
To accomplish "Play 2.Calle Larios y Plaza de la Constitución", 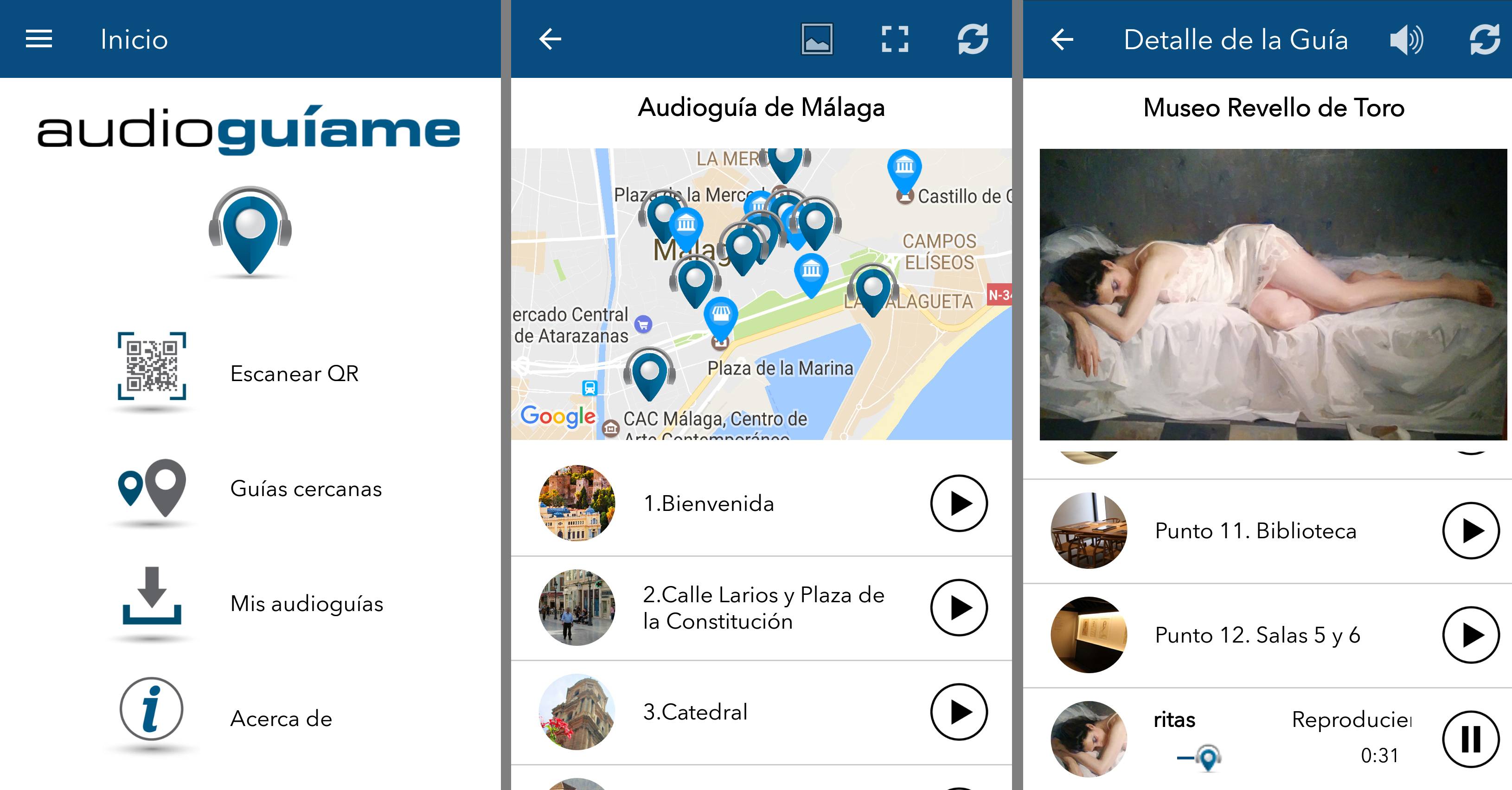I will click(959, 607).
